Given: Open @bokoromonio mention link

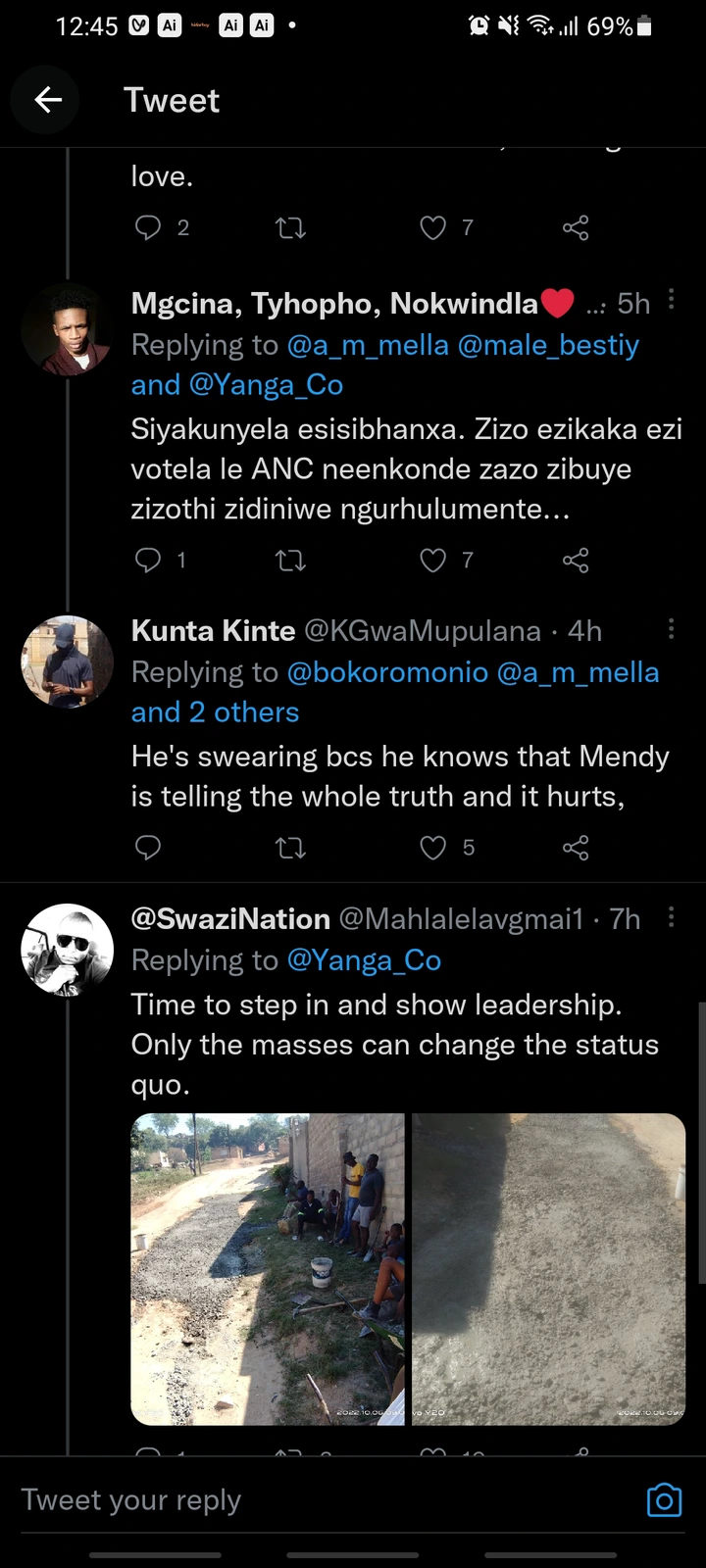Looking at the screenshot, I should 387,672.
